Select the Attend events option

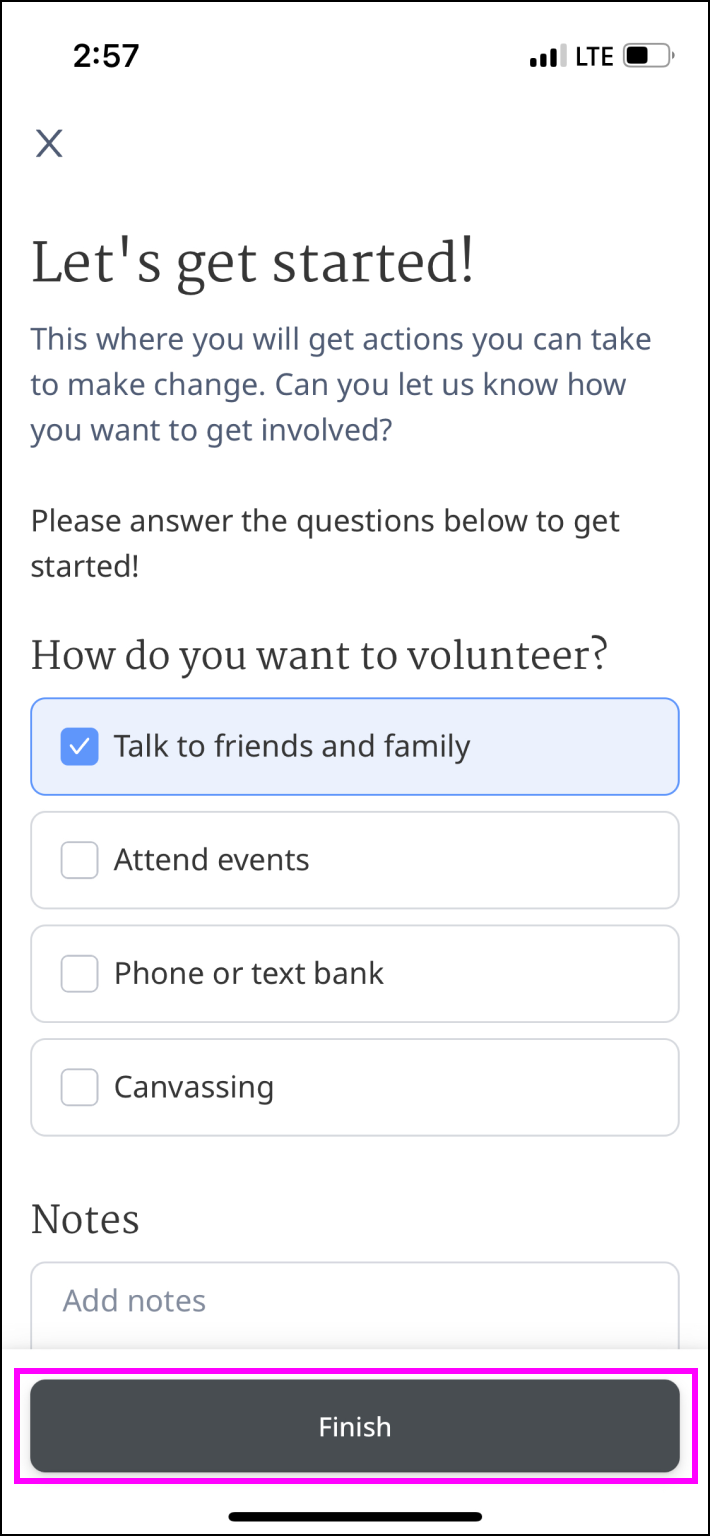pyautogui.click(x=80, y=860)
